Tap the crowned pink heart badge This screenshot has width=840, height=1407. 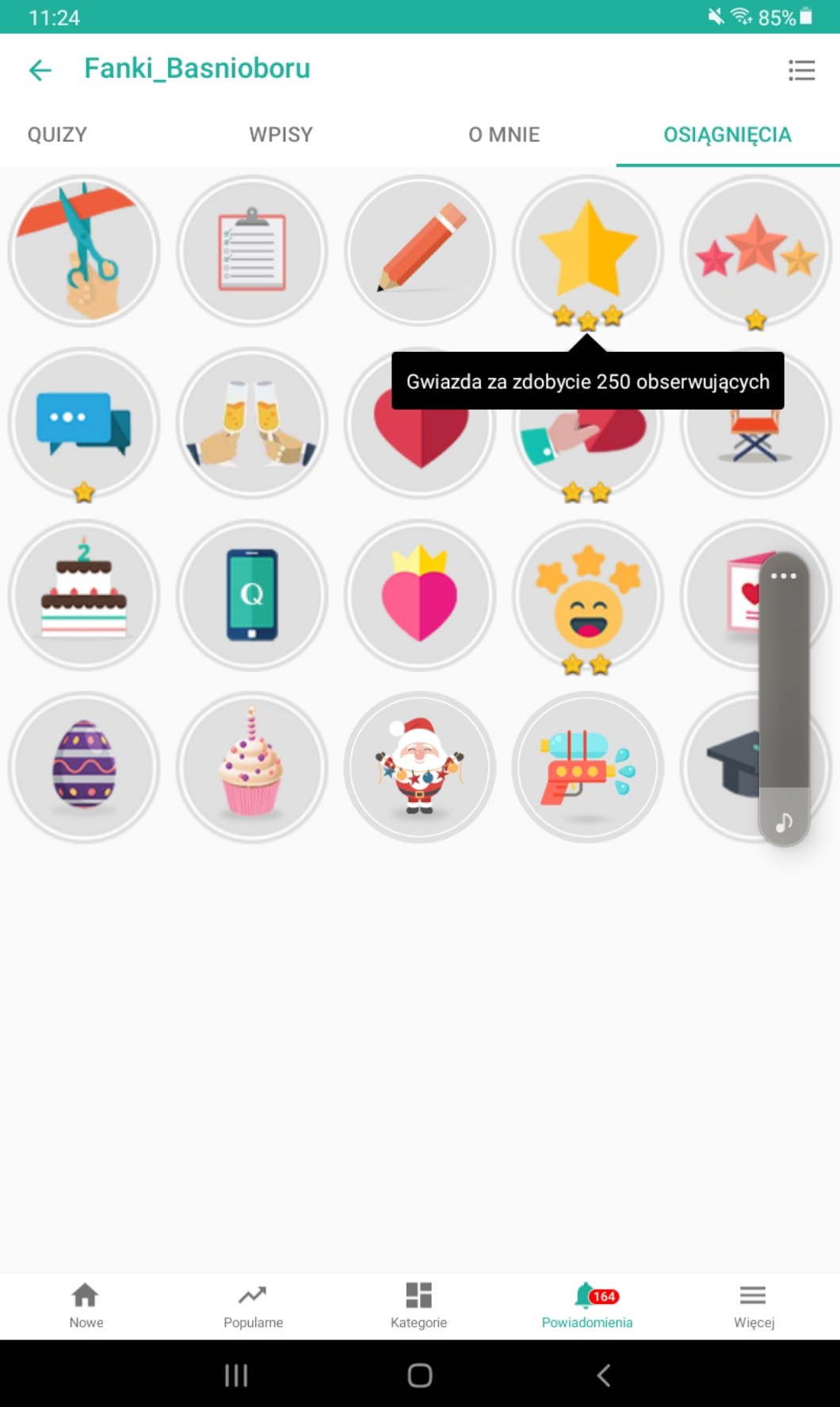[420, 595]
